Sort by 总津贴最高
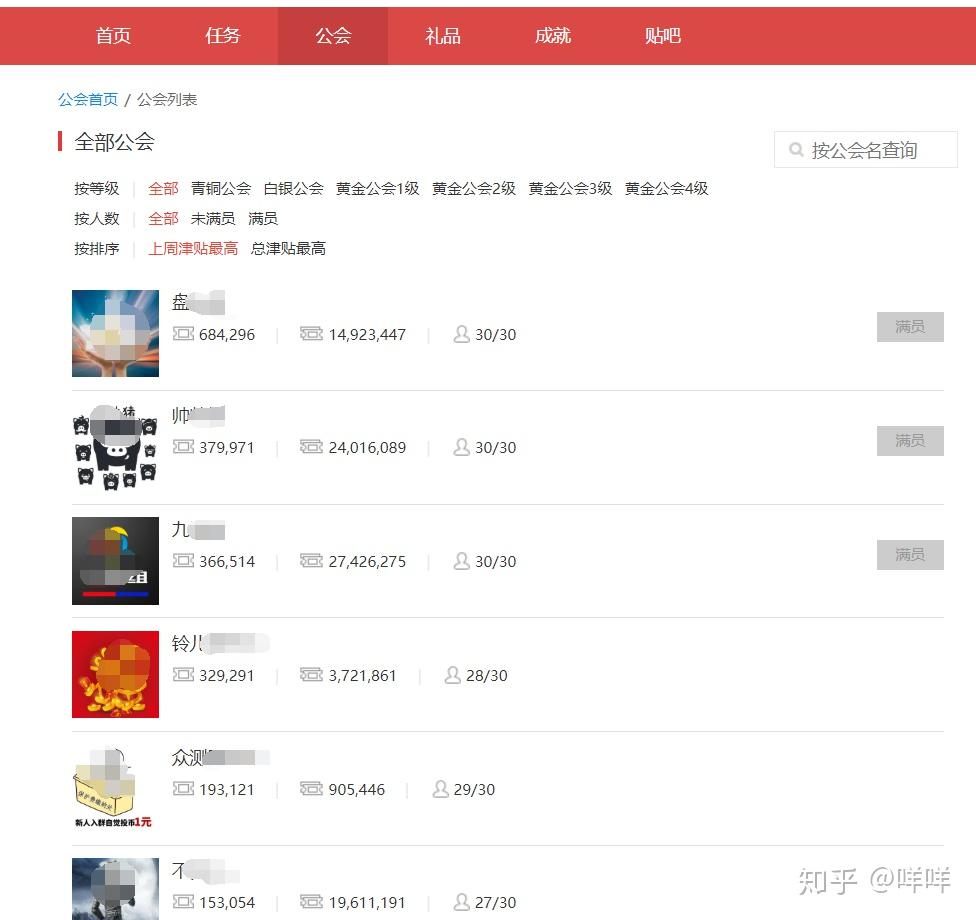The width and height of the screenshot is (976, 920). (x=288, y=248)
